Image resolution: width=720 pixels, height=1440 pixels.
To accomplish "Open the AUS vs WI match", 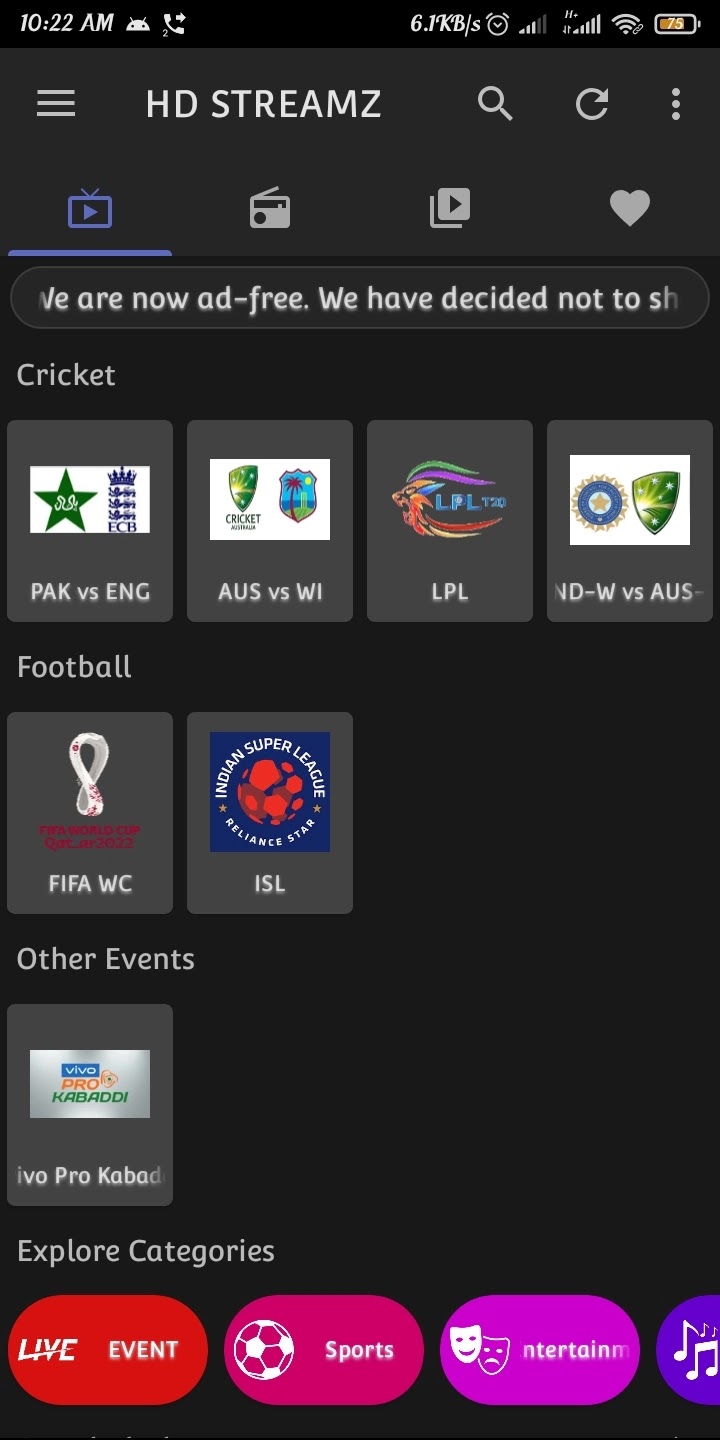I will [x=270, y=521].
